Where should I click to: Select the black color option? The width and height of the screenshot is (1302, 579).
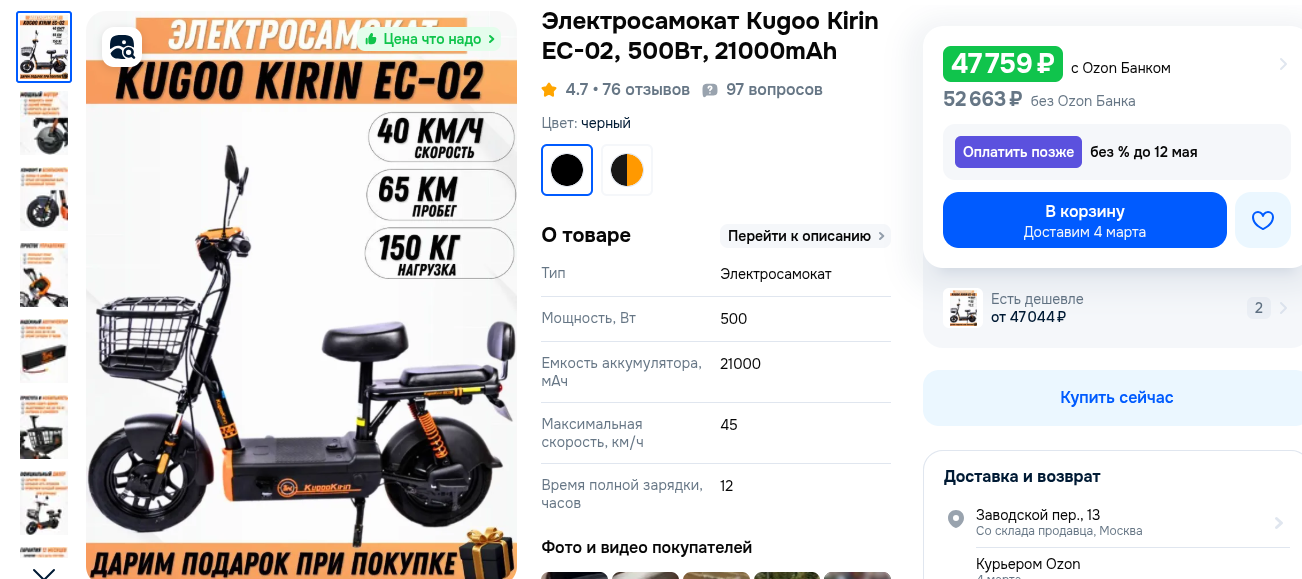(567, 170)
